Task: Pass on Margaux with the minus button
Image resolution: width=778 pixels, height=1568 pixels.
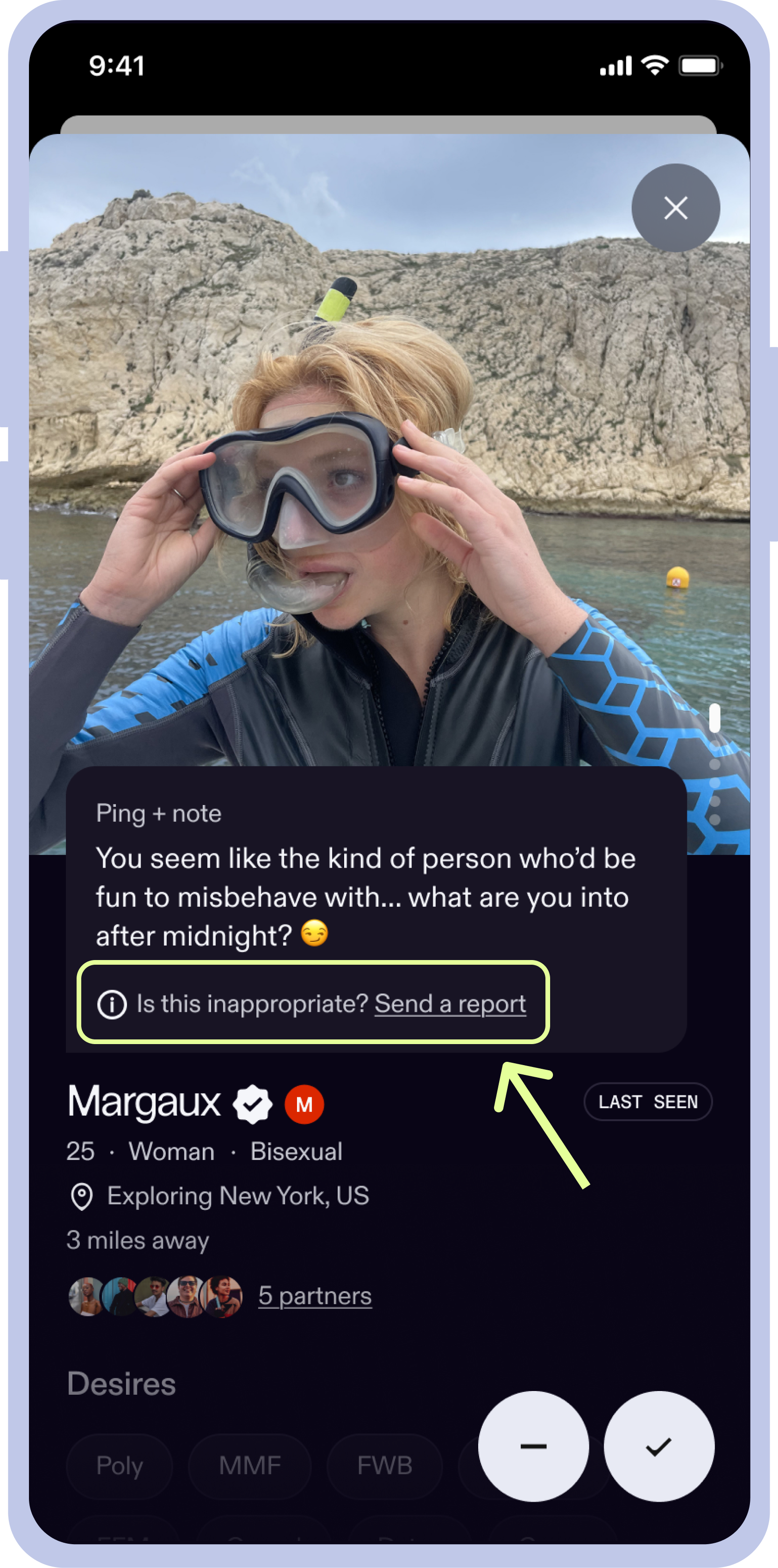Action: tap(533, 1446)
